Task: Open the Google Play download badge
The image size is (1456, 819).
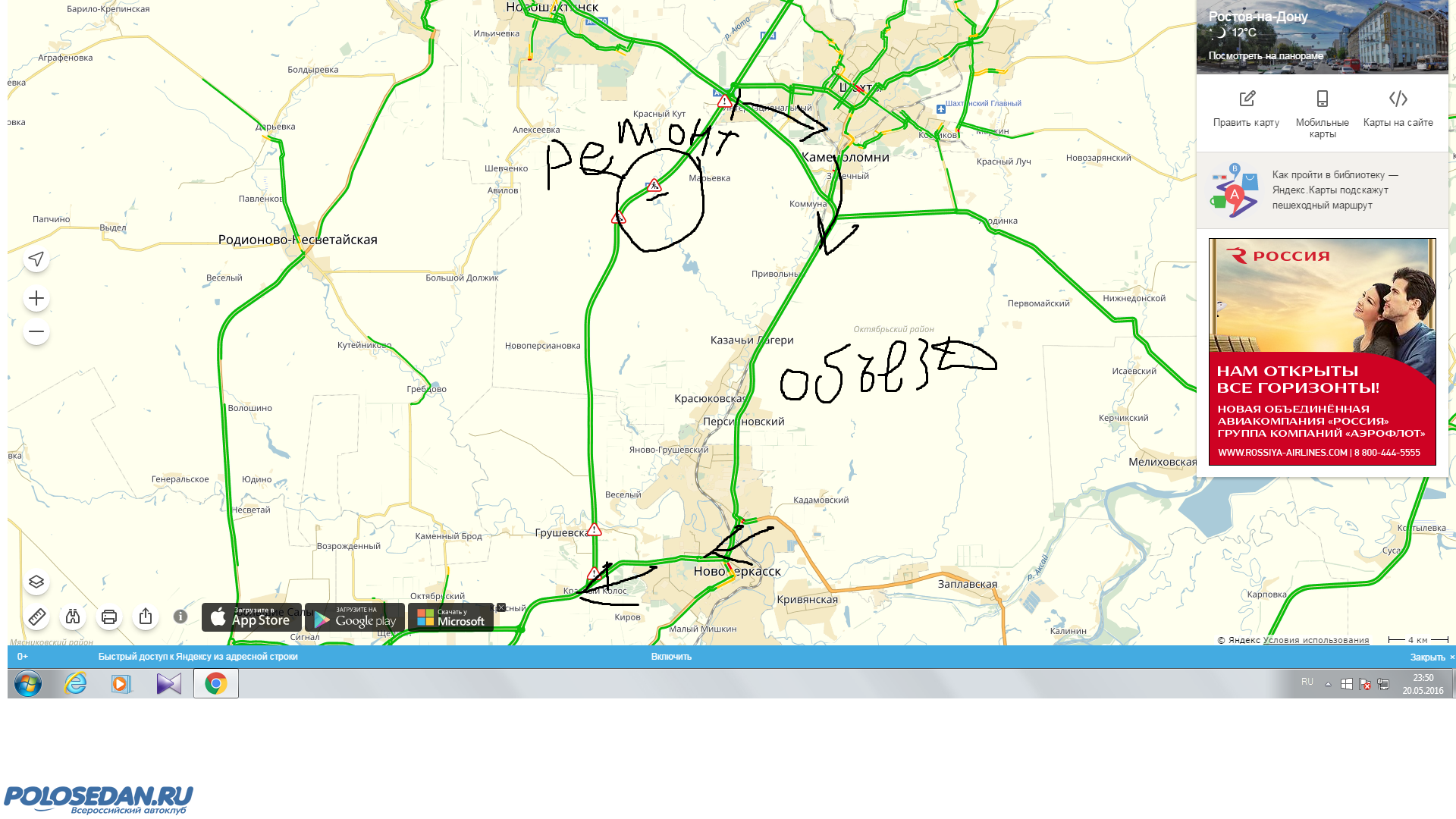Action: click(354, 617)
